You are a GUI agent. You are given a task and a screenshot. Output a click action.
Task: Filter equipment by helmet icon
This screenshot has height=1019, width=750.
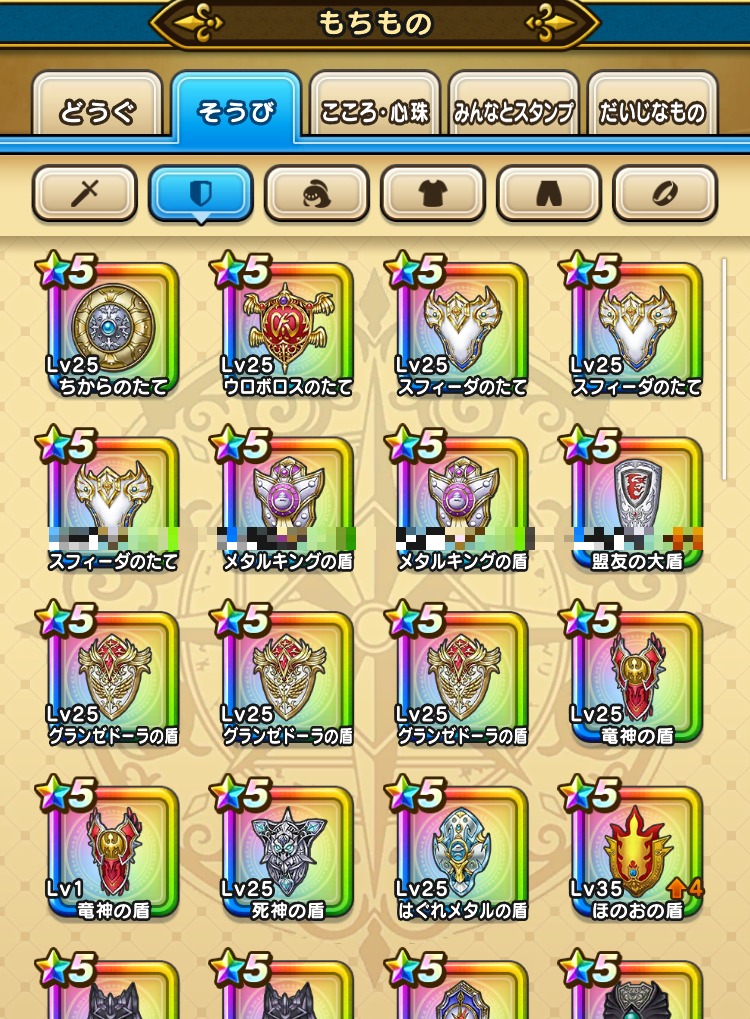(x=317, y=193)
